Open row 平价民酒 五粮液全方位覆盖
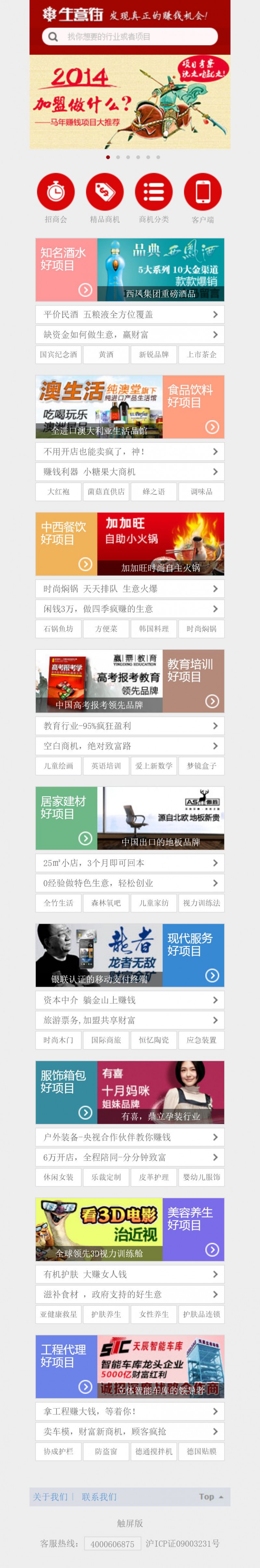This screenshot has width=260, height=1568. [x=130, y=315]
